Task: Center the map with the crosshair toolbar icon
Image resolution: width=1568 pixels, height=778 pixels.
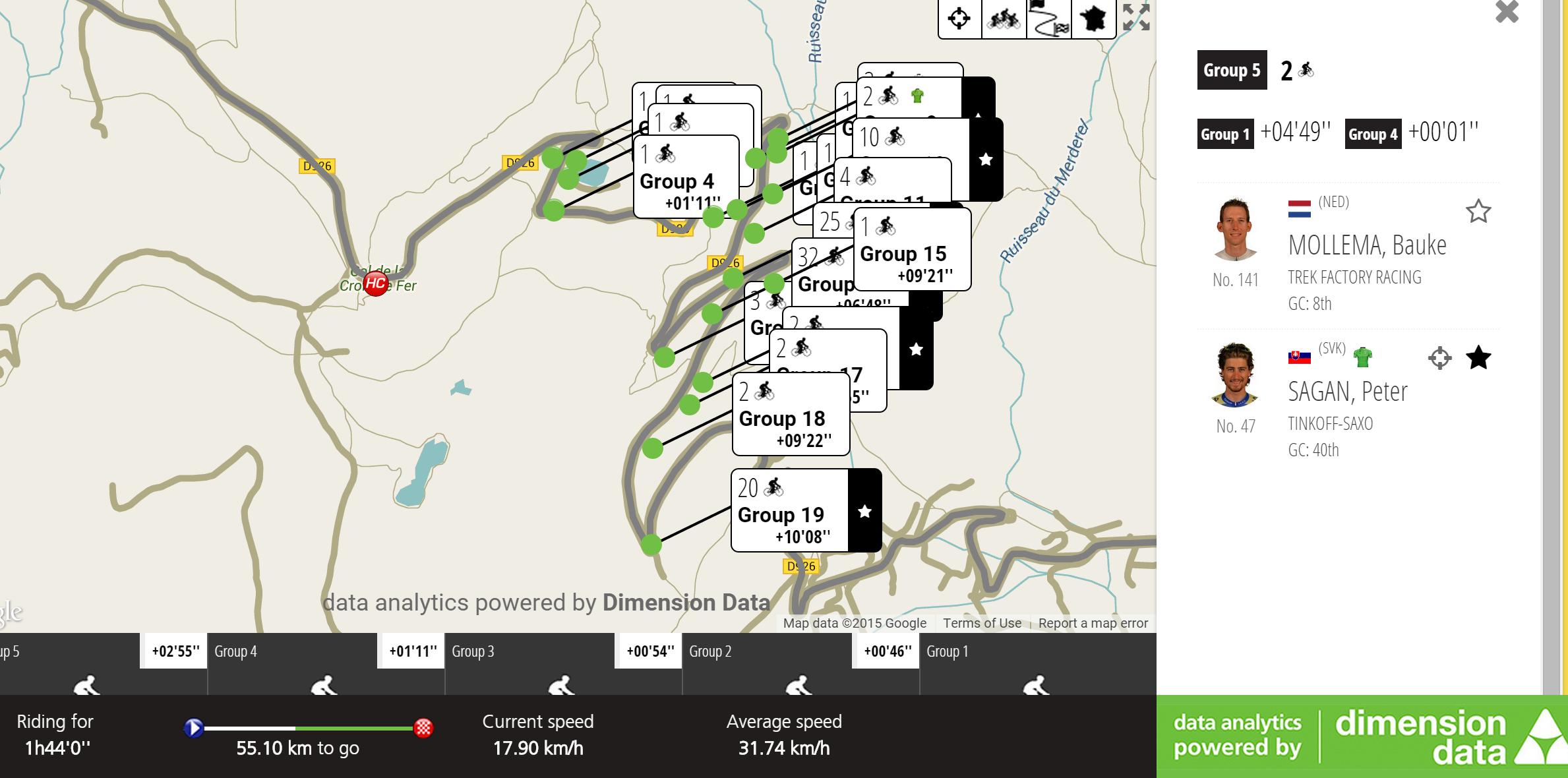Action: (x=959, y=18)
